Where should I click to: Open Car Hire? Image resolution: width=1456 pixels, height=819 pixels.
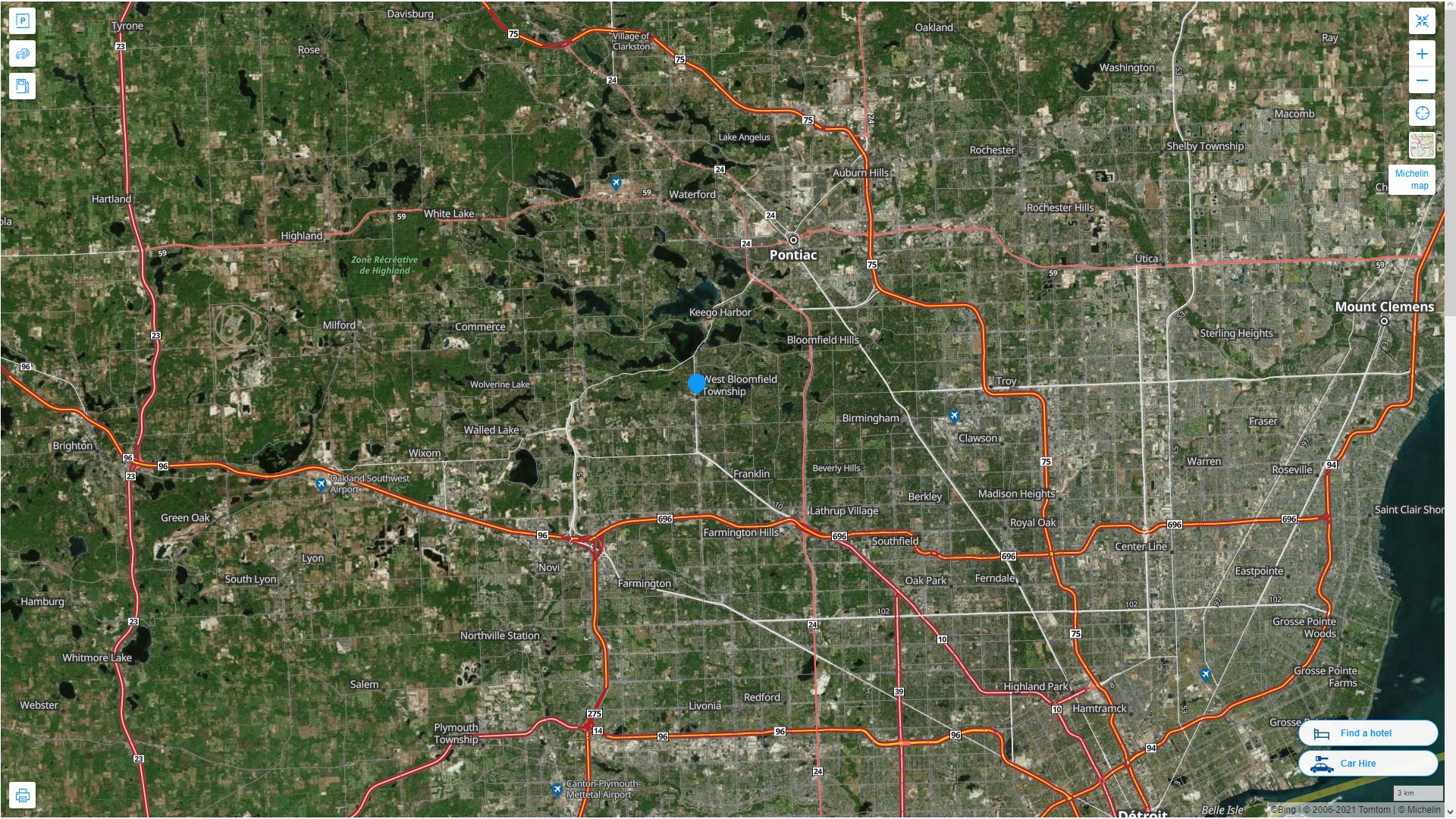point(1367,764)
